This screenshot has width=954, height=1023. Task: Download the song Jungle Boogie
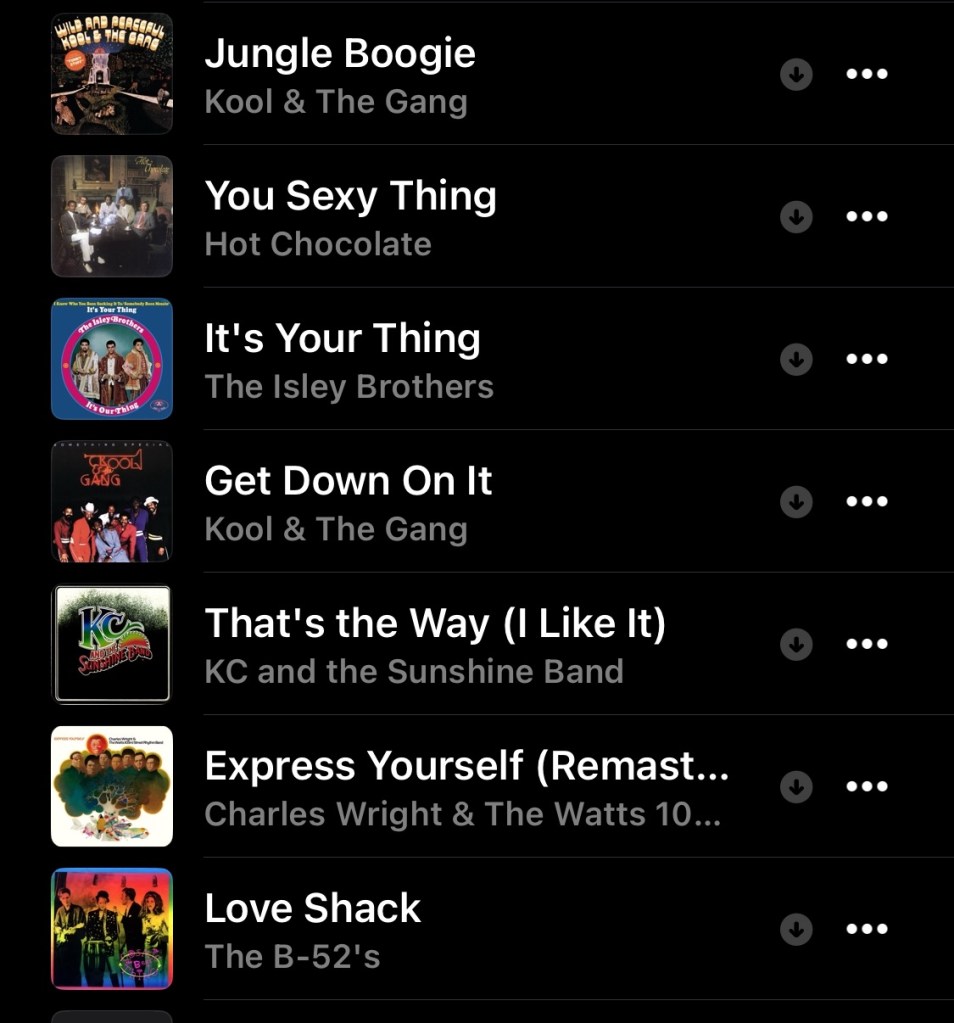(796, 74)
